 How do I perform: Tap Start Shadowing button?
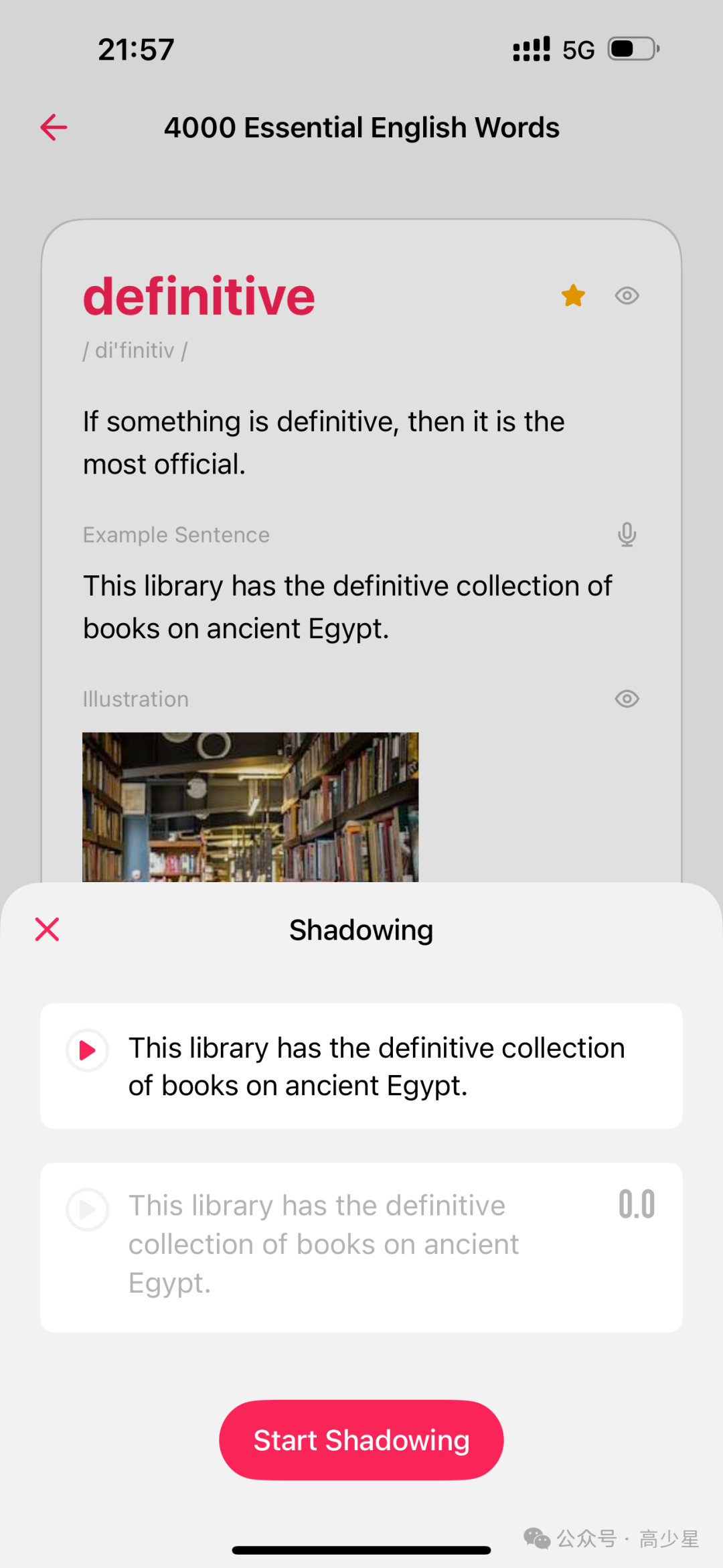click(x=361, y=1439)
